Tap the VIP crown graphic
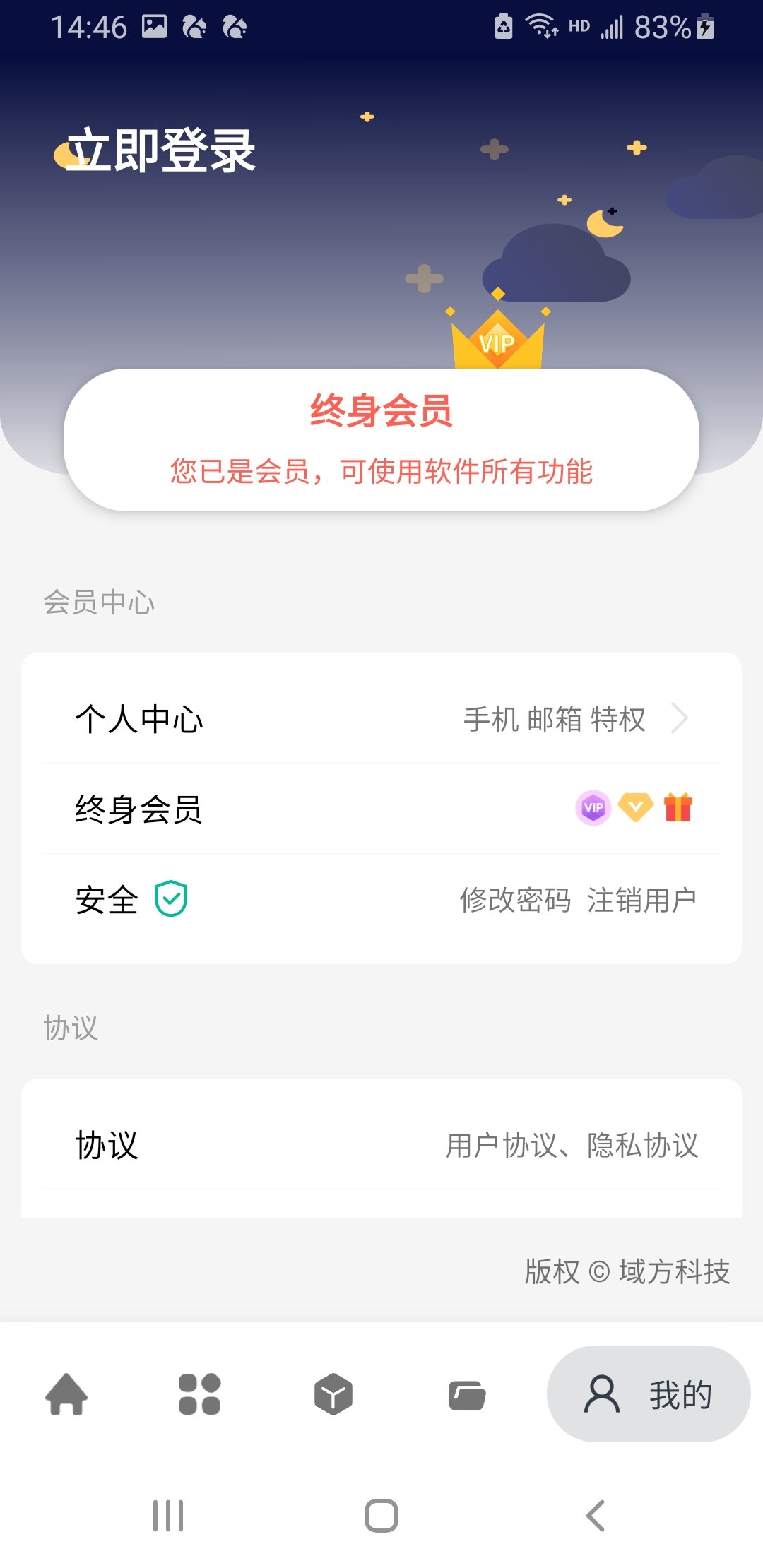Image resolution: width=763 pixels, height=1568 pixels. 499,339
